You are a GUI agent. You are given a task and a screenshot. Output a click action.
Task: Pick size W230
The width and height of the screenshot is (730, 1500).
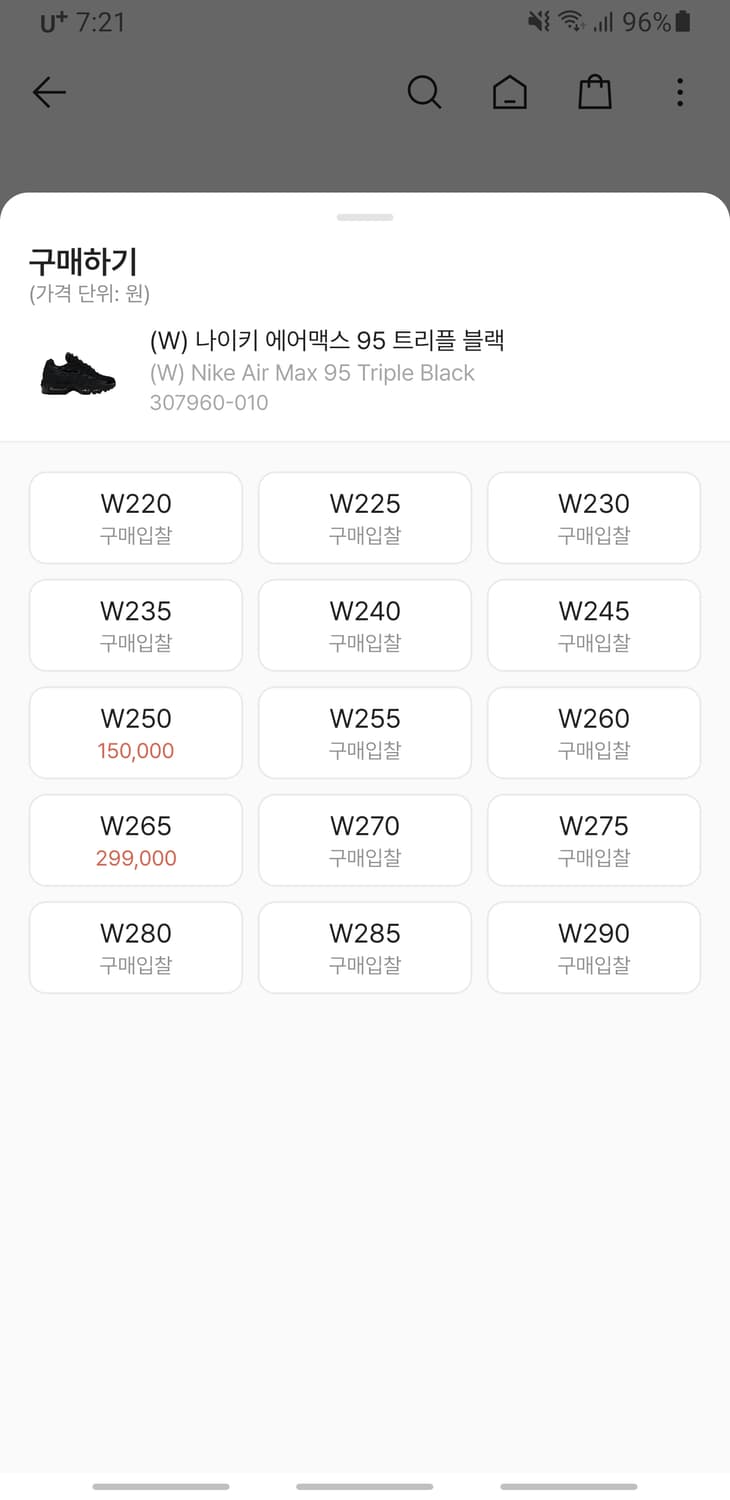tap(594, 518)
